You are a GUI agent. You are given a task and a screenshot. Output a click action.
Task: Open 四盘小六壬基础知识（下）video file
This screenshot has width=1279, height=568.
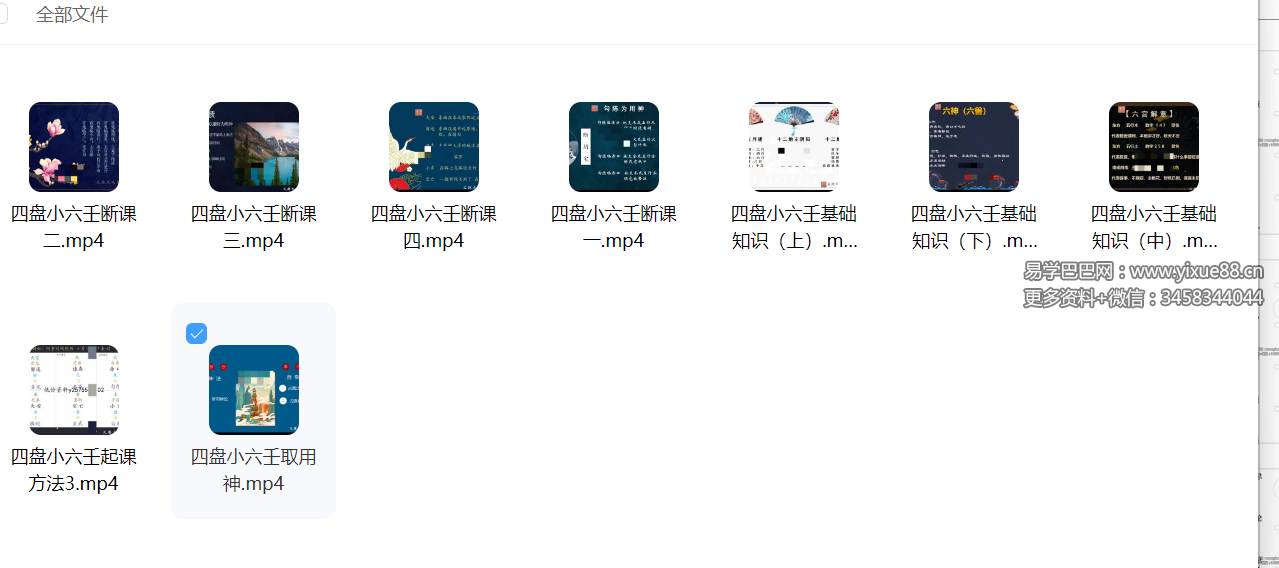[x=974, y=147]
